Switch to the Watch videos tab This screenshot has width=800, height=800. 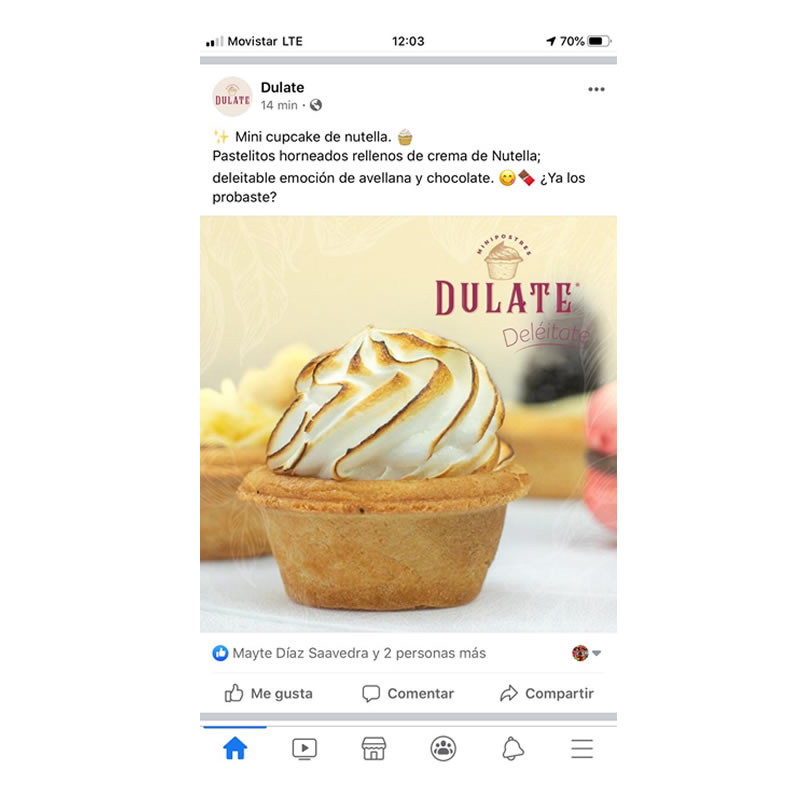tap(305, 748)
